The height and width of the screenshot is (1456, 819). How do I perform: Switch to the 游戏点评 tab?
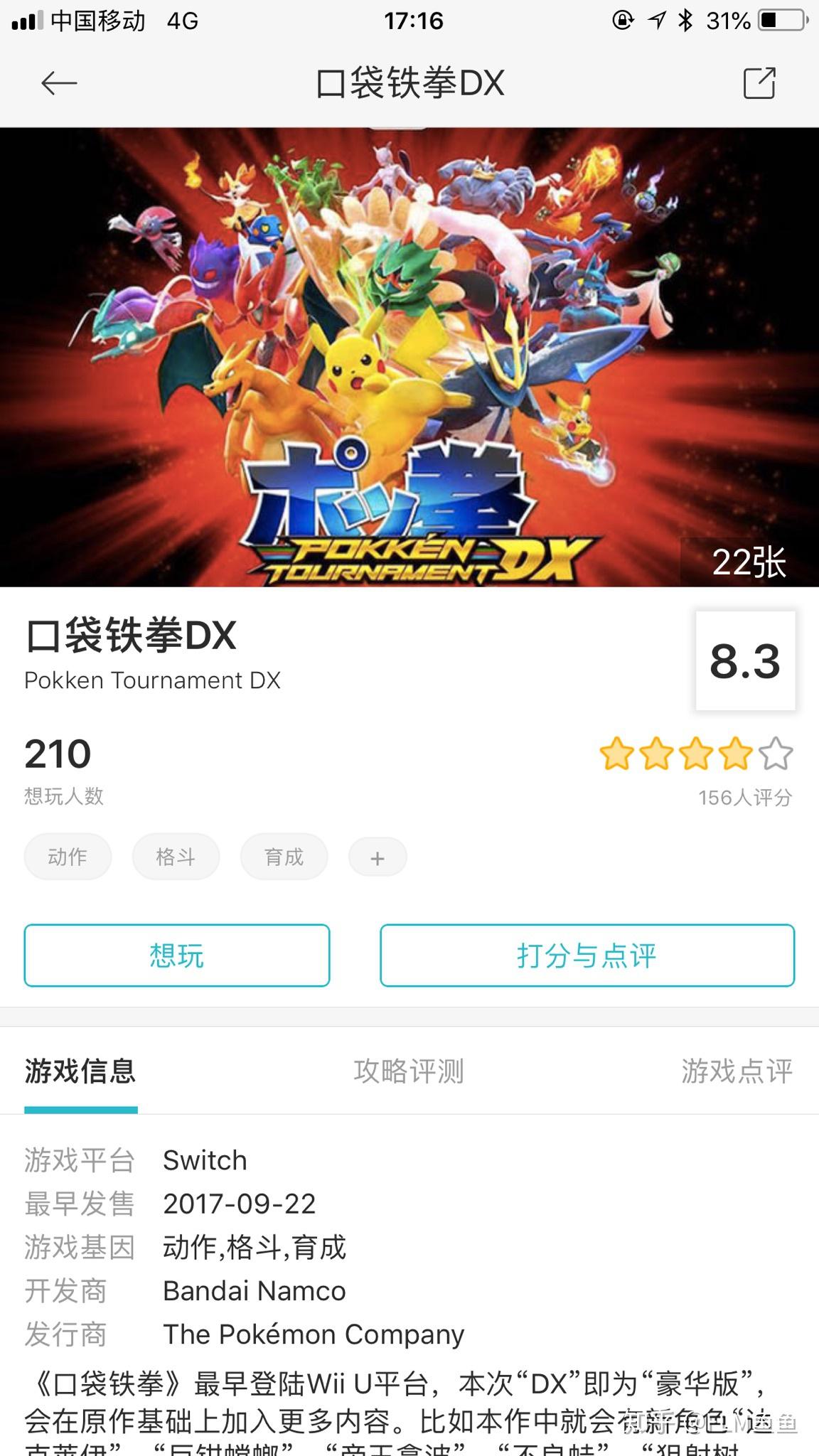click(x=737, y=1071)
